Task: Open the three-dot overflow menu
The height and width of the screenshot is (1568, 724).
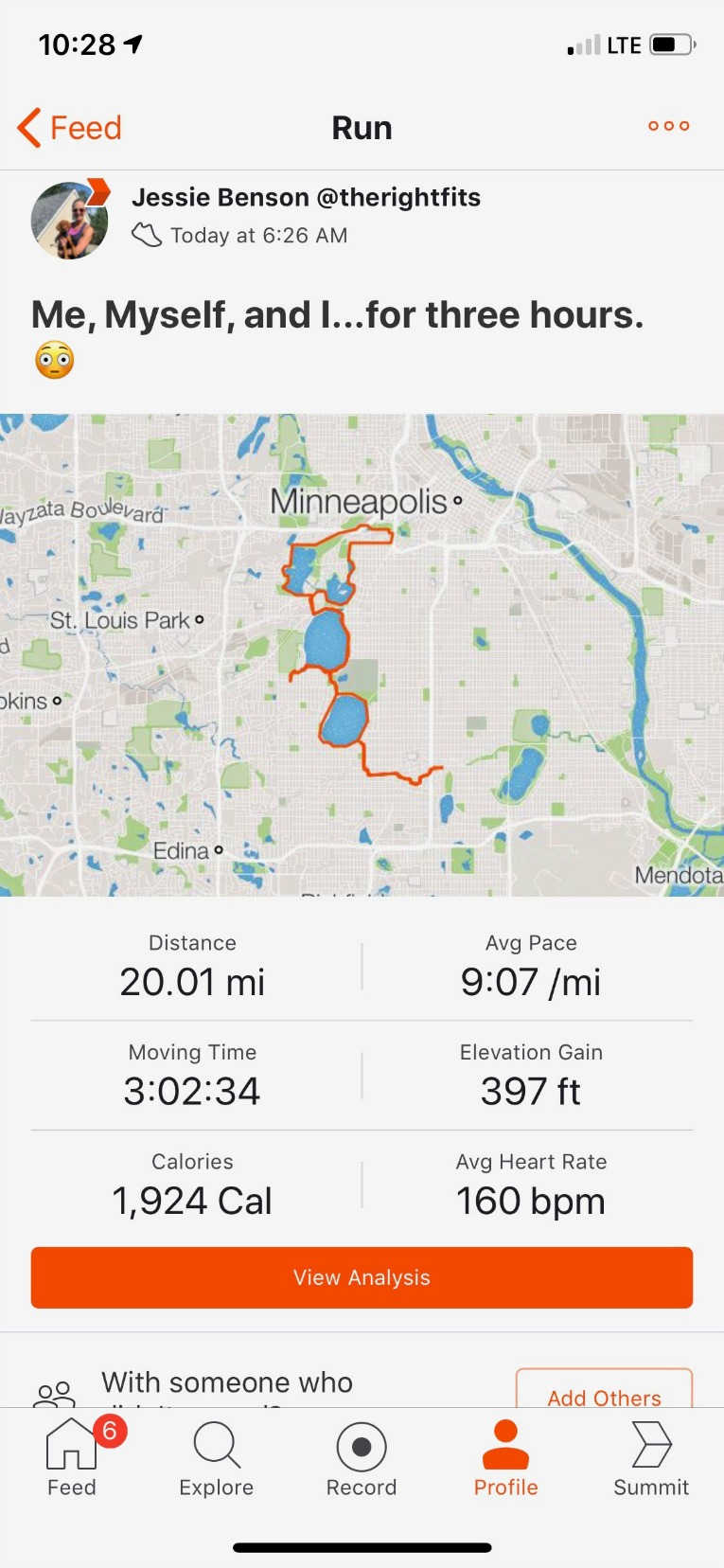Action: tap(668, 126)
